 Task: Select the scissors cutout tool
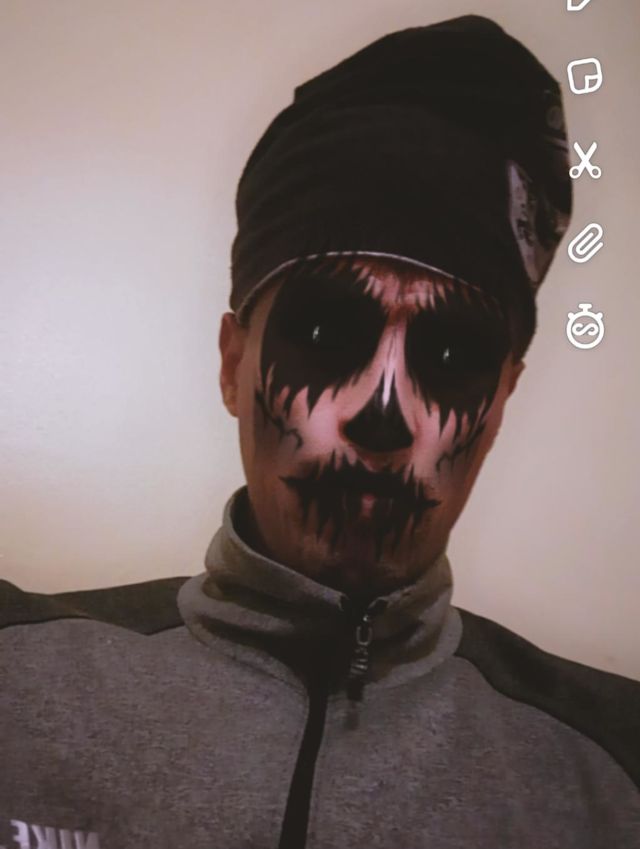585,160
